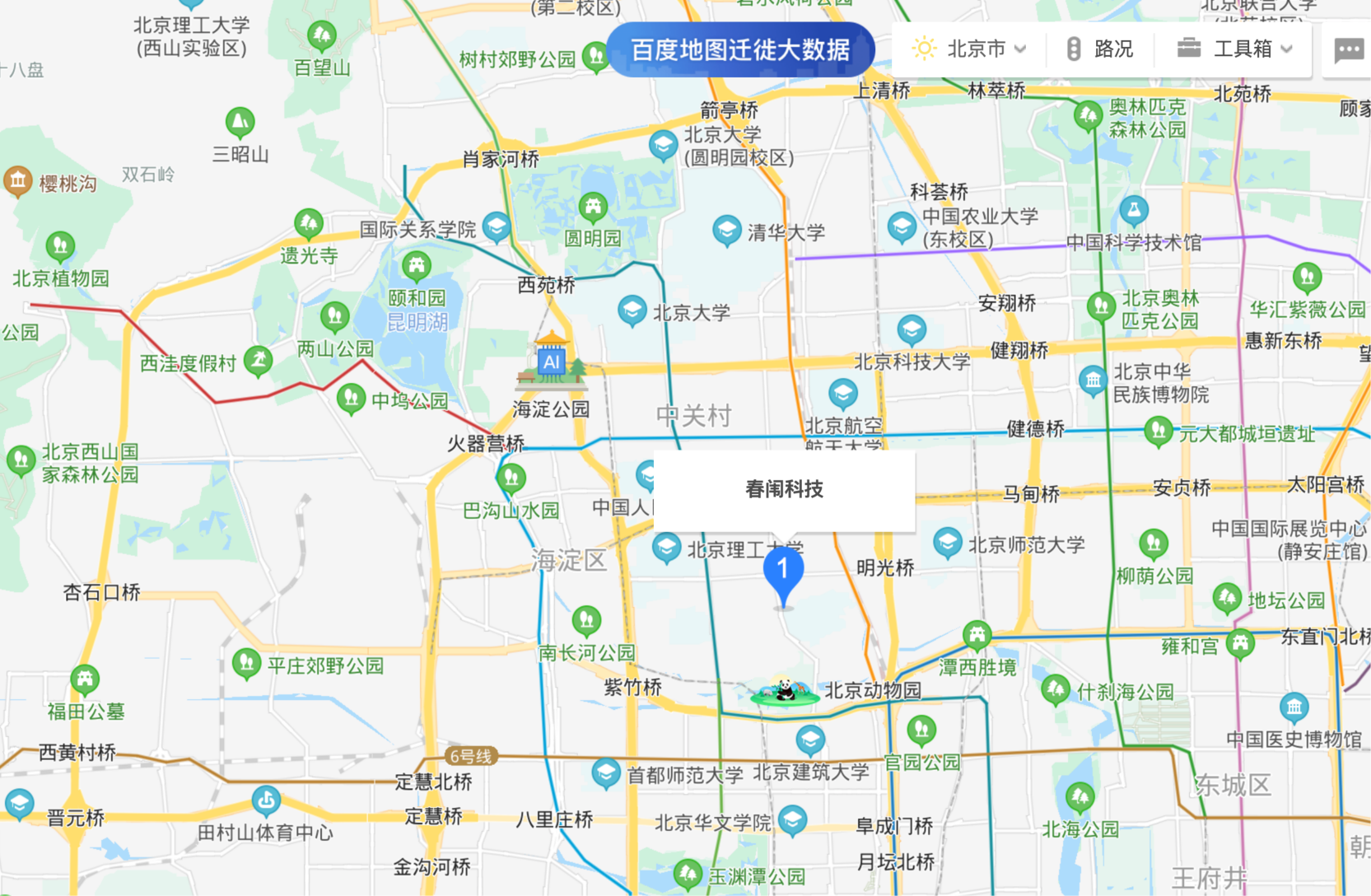This screenshot has height=896, width=1371.
Task: Select the 颐和园 map marker
Action: pos(416,265)
